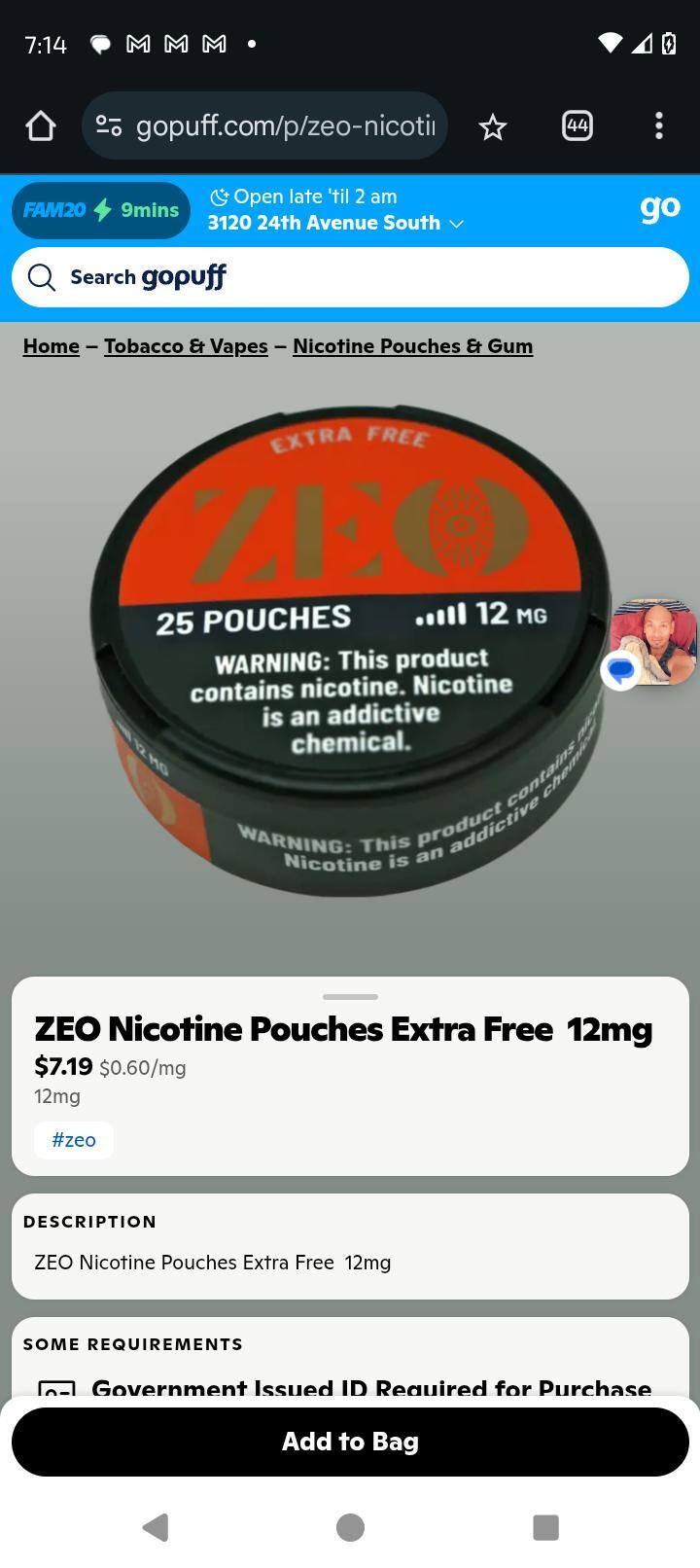
Task: Go back with the system back button
Action: click(156, 1527)
